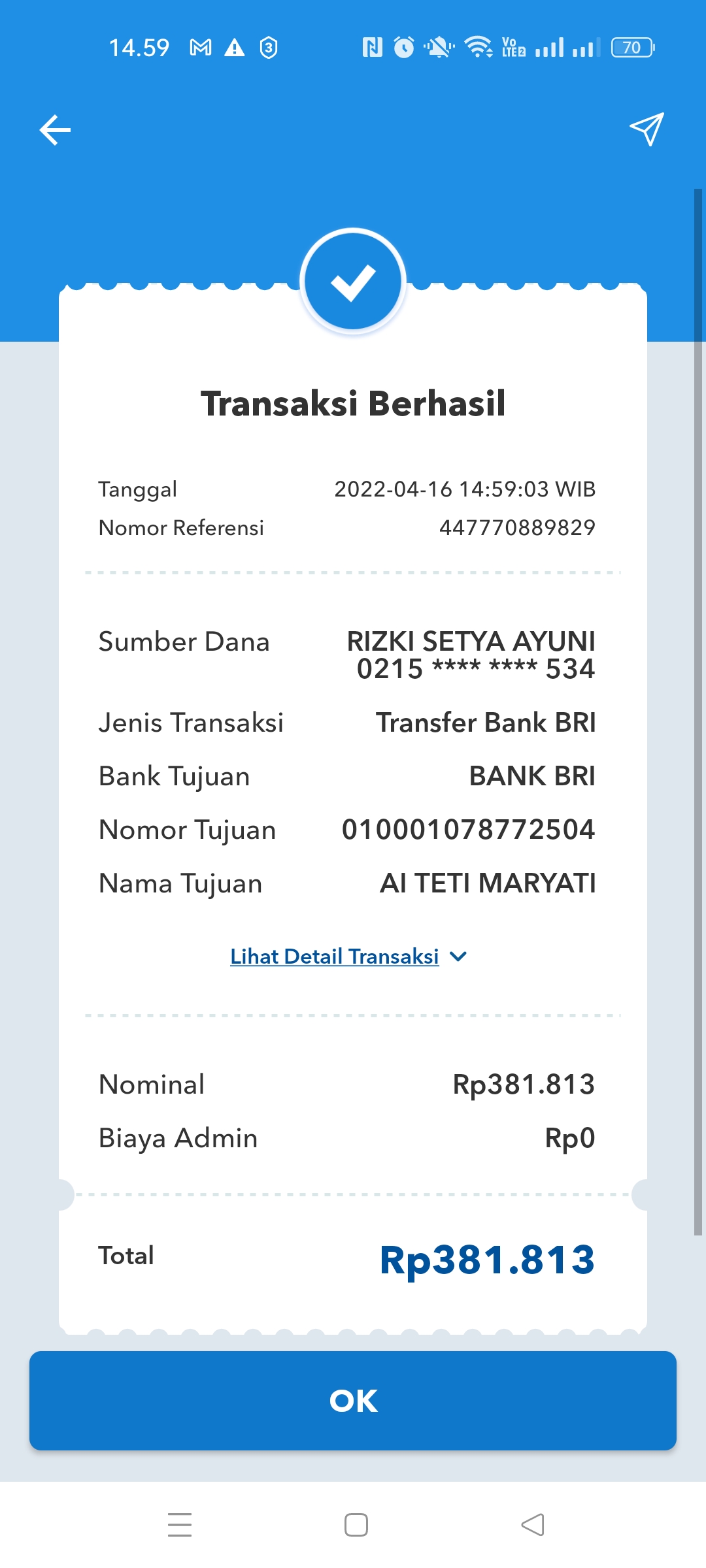This screenshot has width=706, height=1568.
Task: Go back using the top-left arrow
Action: pyautogui.click(x=55, y=129)
